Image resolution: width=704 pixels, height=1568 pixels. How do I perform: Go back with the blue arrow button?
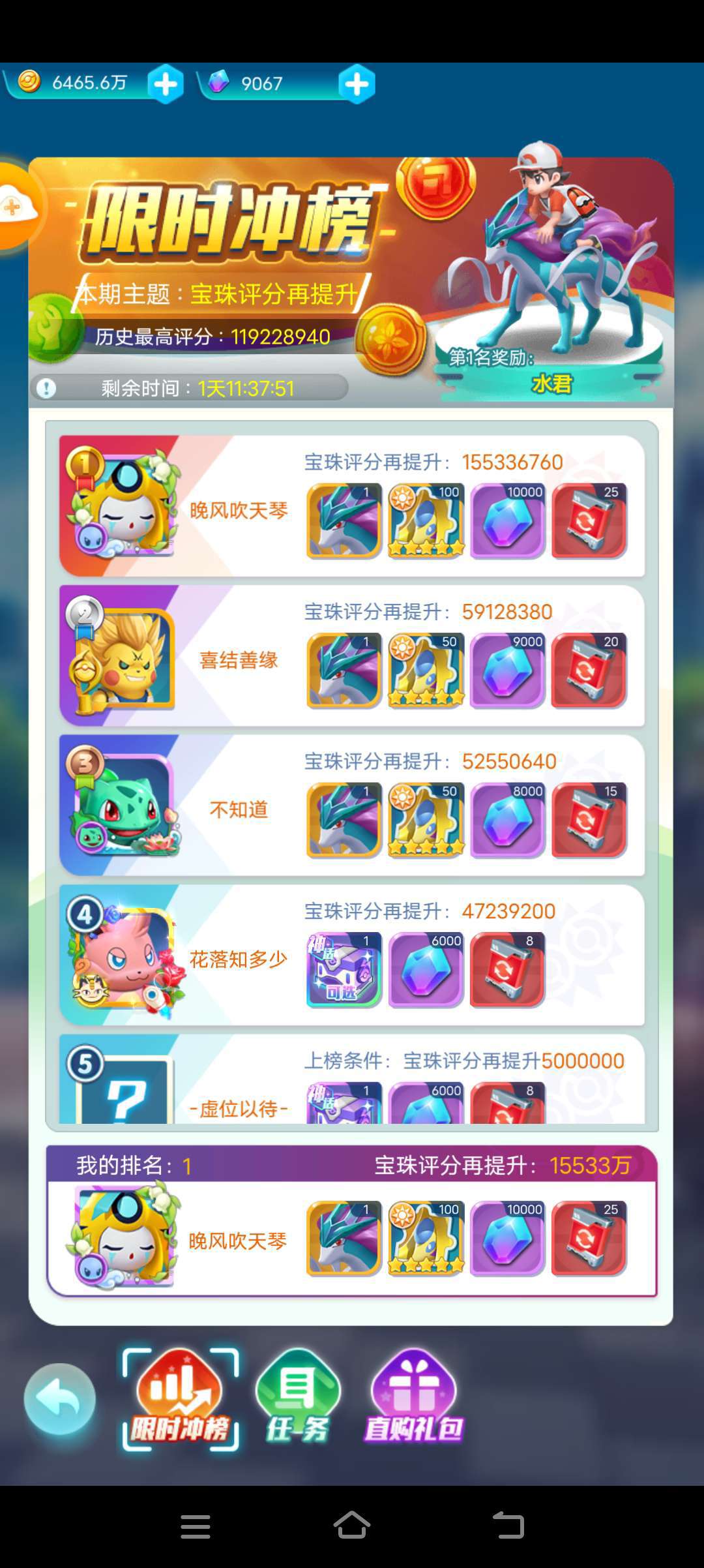point(60,1398)
